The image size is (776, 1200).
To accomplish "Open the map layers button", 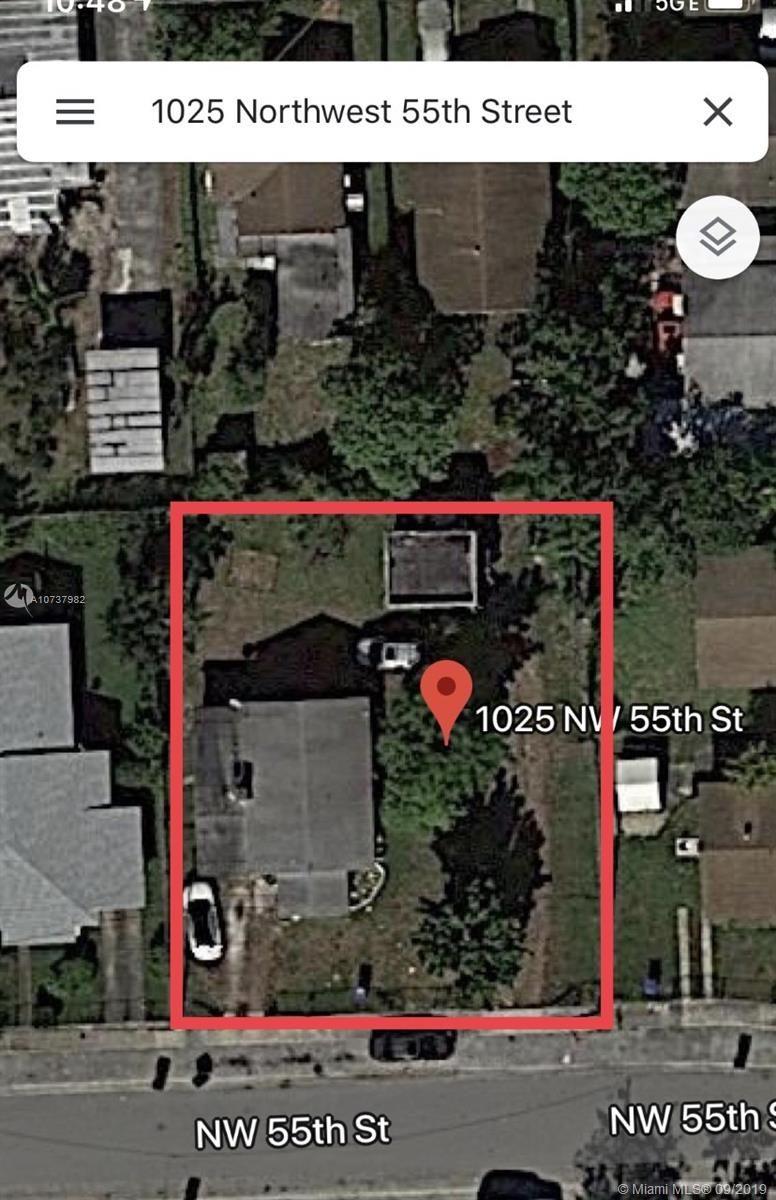I will 717,238.
